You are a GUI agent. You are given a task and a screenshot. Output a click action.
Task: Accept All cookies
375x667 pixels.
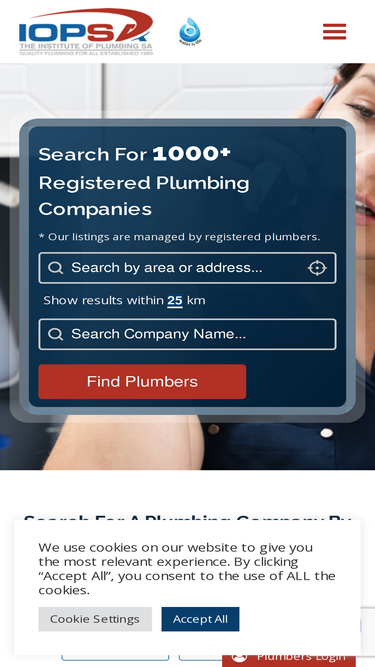pos(200,619)
